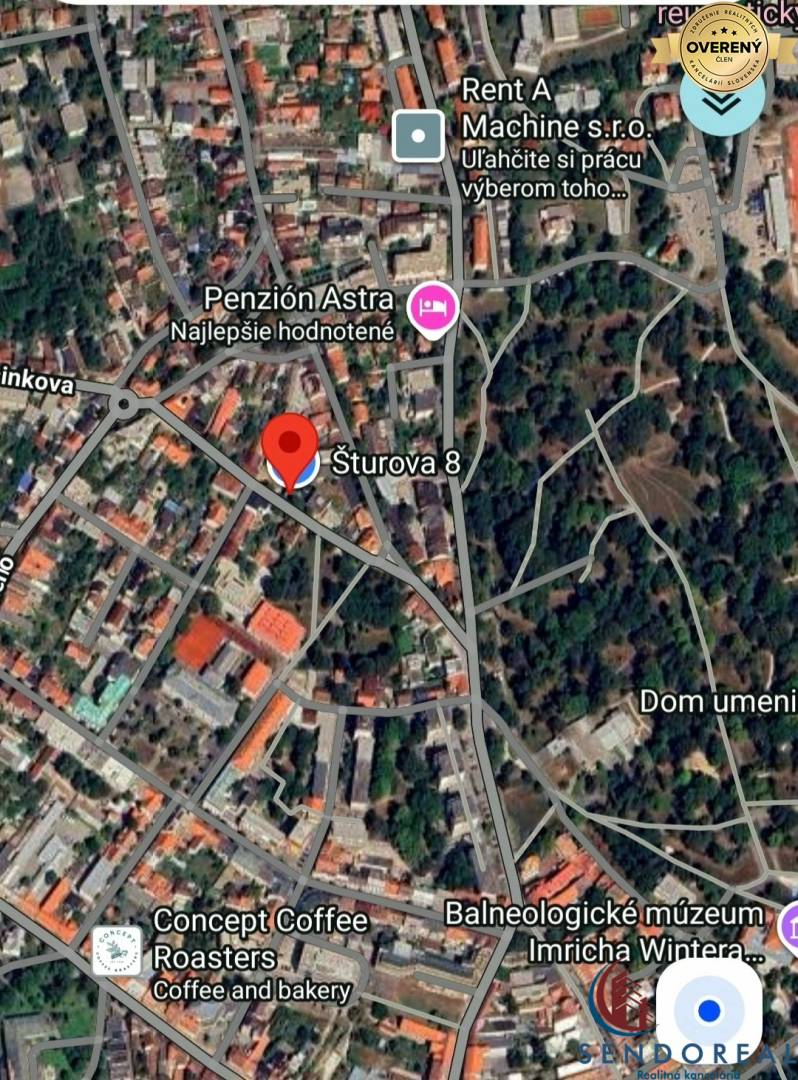Open the Penzión Astra hotel marker
This screenshot has height=1080, width=798.
[x=433, y=309]
